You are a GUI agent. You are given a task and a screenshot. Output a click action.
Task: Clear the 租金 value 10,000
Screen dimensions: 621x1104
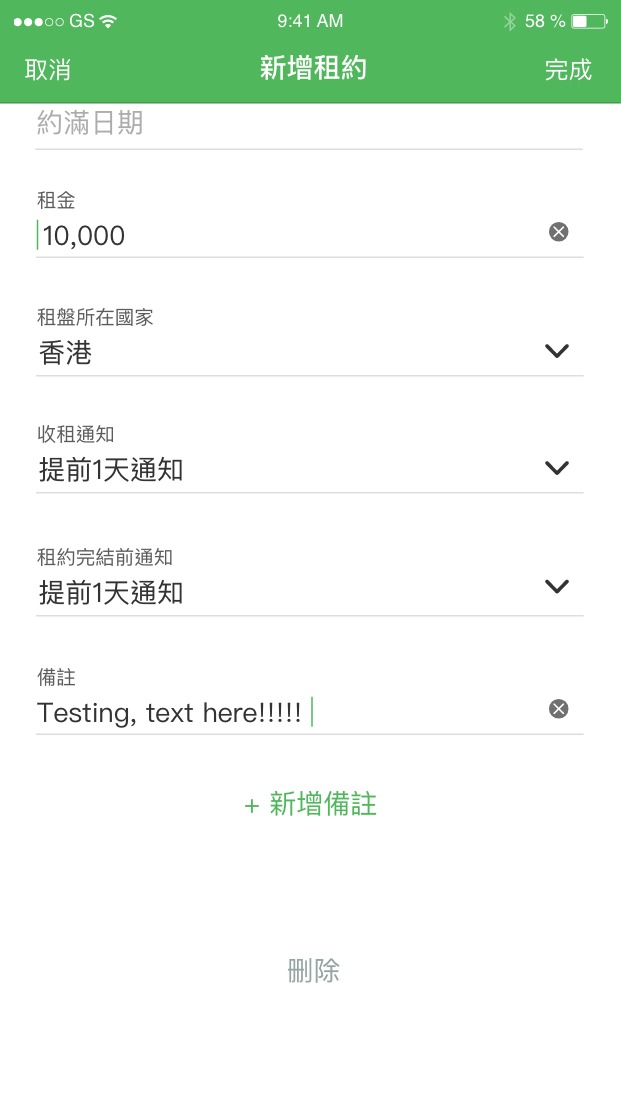pos(558,232)
